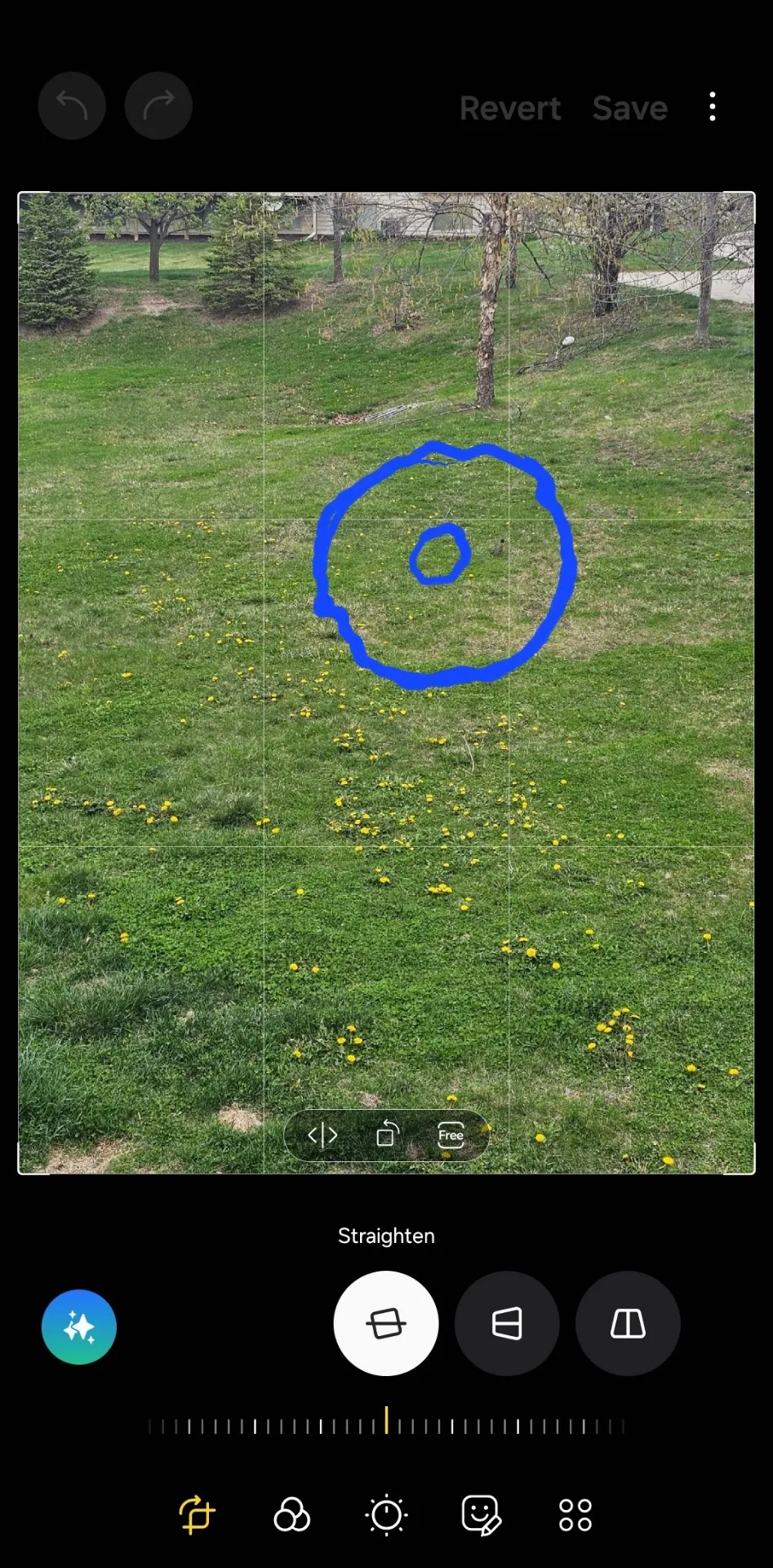The width and height of the screenshot is (773, 1568).
Task: Switch to the crop and rotate tab
Action: pyautogui.click(x=197, y=1515)
